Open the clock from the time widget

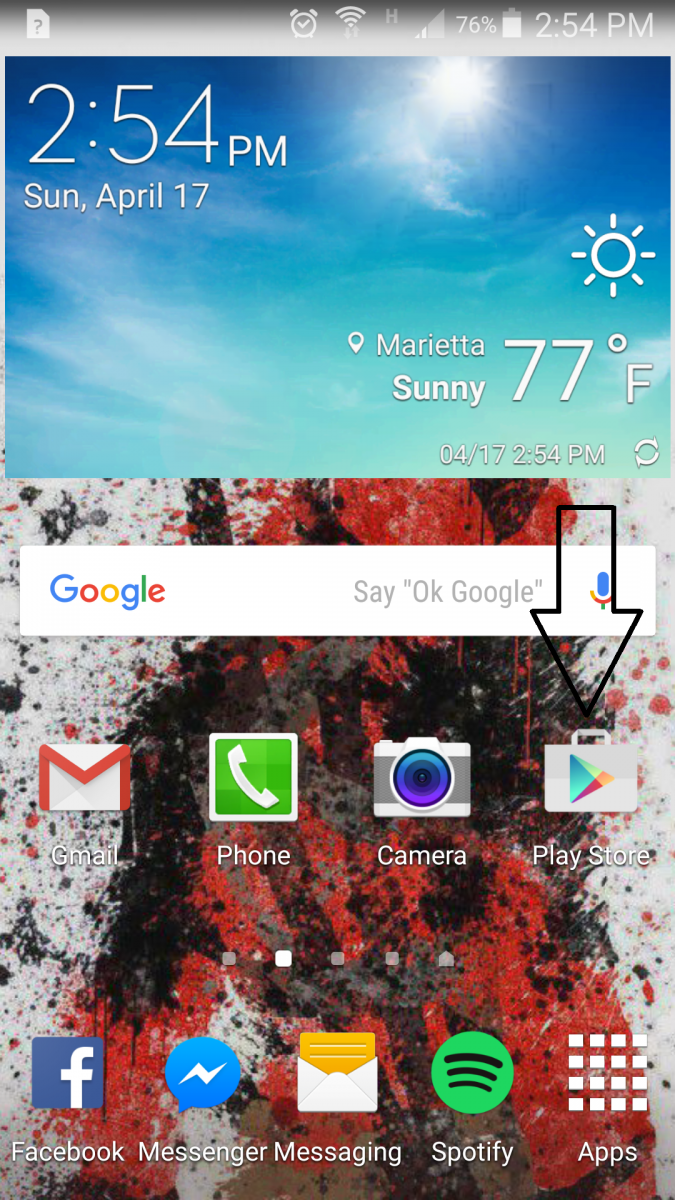coord(156,127)
